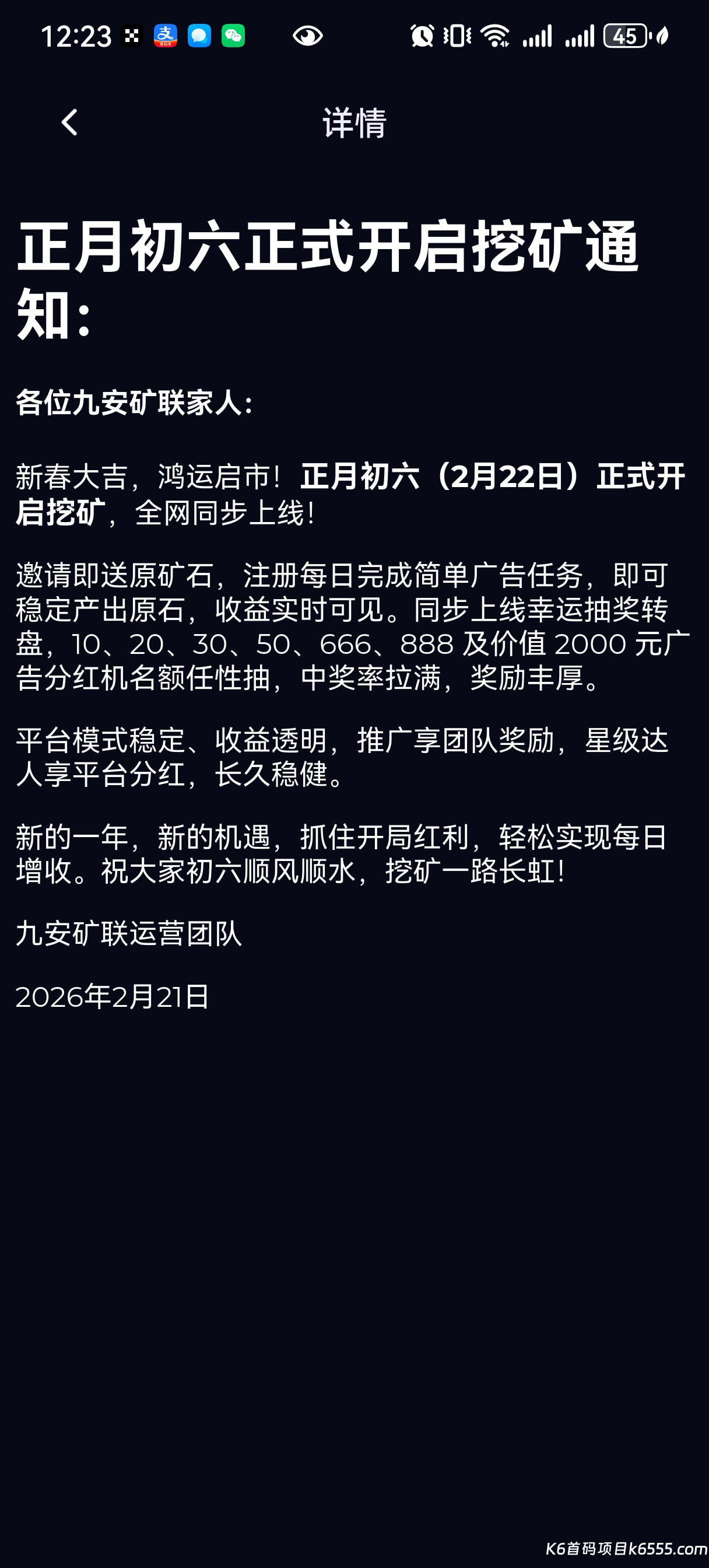
Task: Select the blue messaging app icon
Action: (201, 36)
